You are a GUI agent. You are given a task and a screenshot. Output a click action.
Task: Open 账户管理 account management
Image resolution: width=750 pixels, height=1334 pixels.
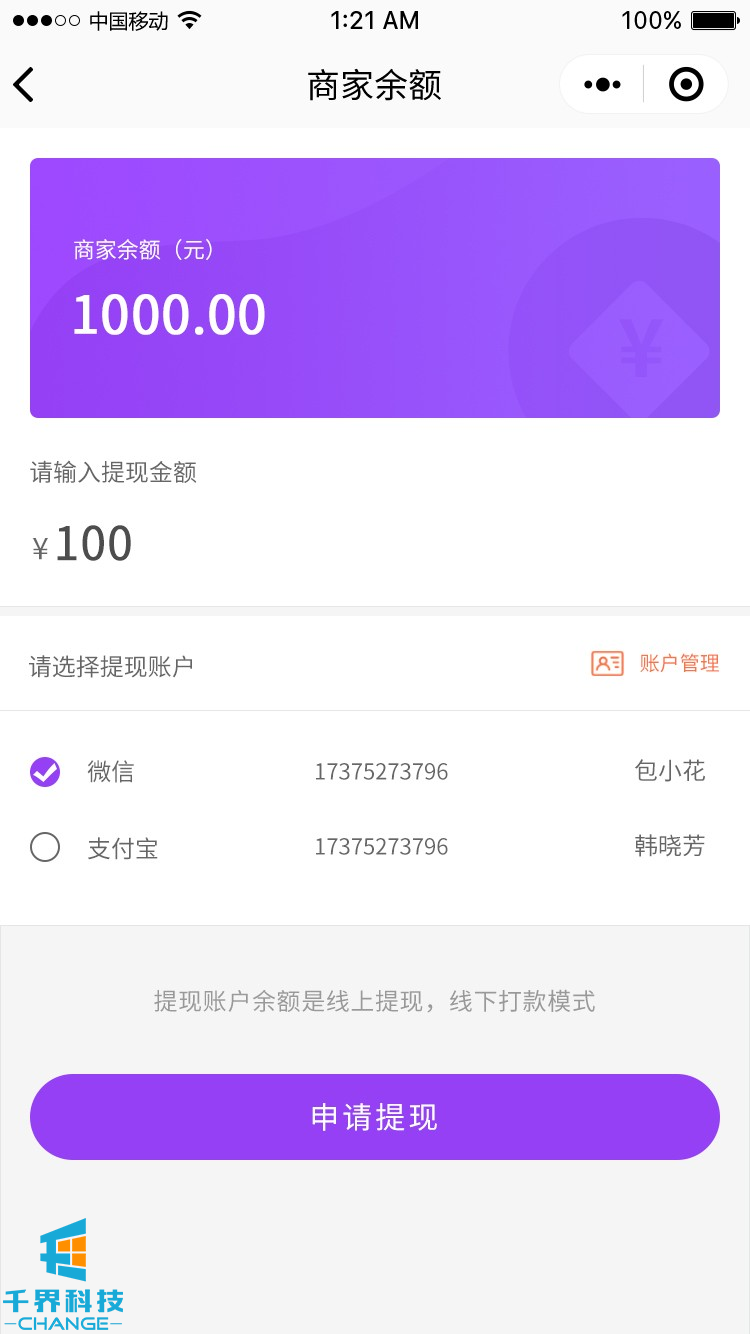[656, 663]
